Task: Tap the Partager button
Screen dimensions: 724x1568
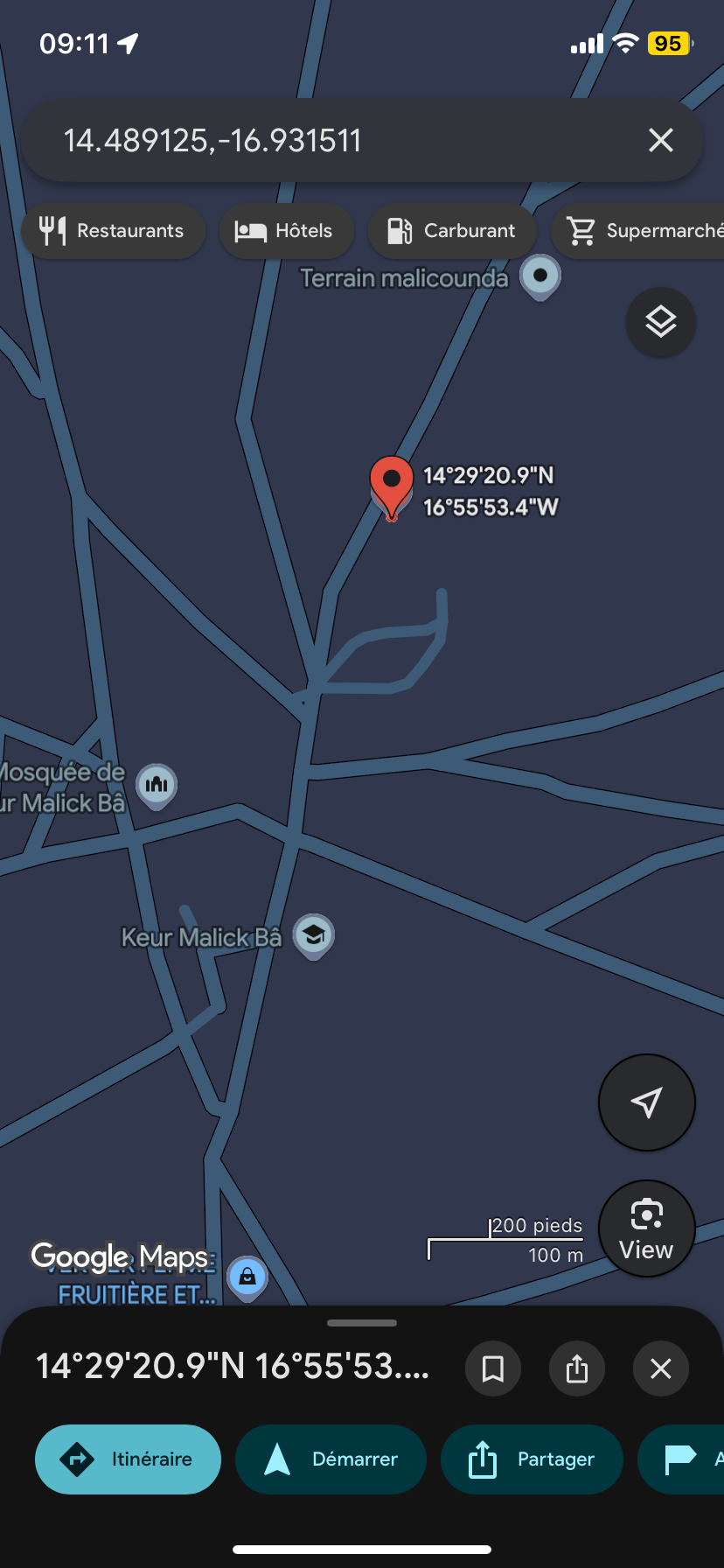Action: [532, 1459]
